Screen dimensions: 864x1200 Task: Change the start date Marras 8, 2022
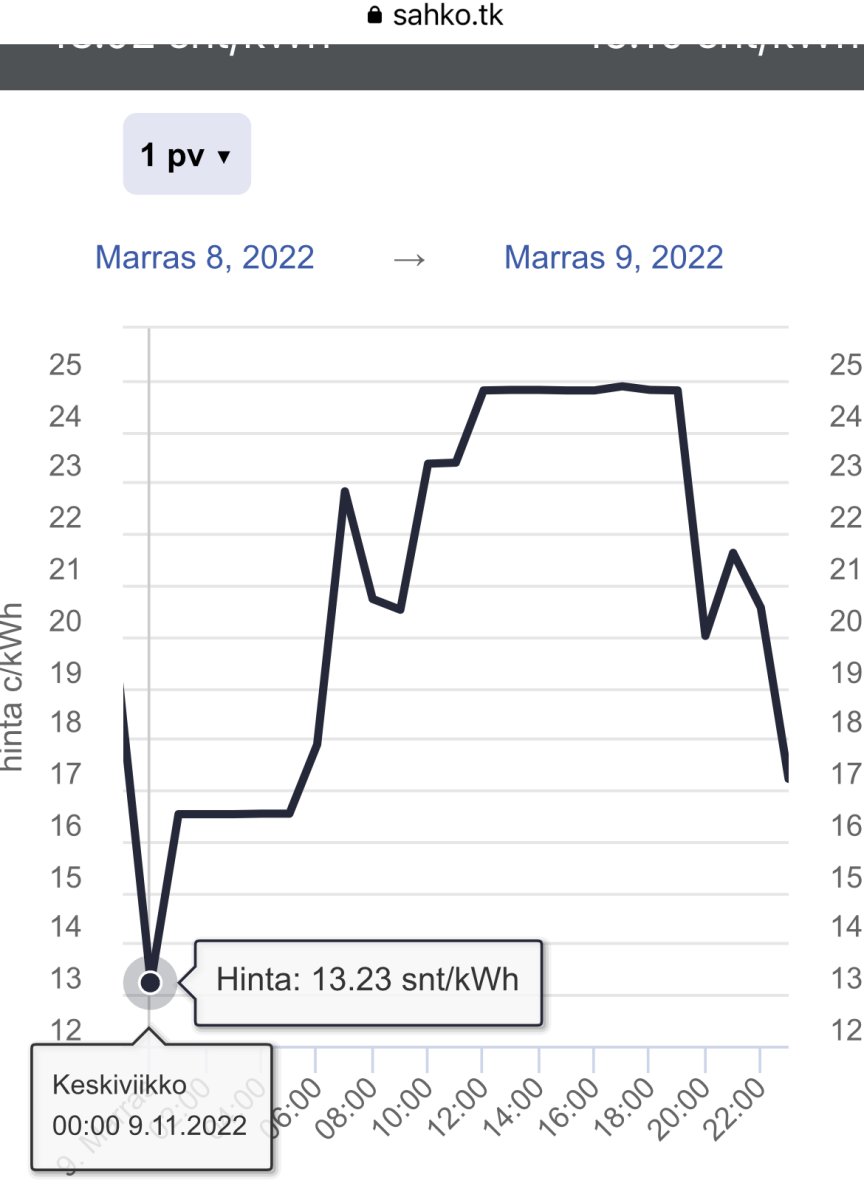click(x=204, y=257)
